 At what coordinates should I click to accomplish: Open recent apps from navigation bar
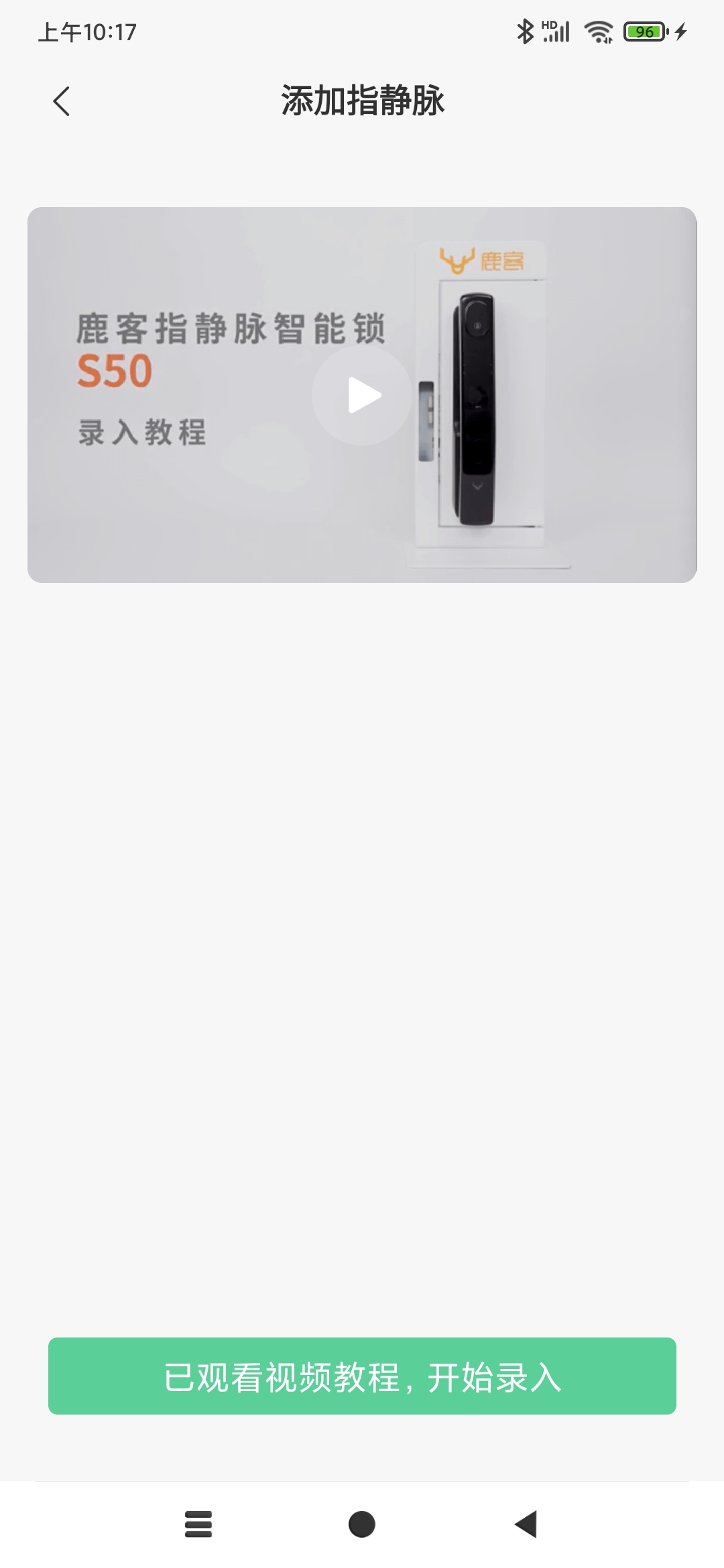pyautogui.click(x=198, y=1524)
